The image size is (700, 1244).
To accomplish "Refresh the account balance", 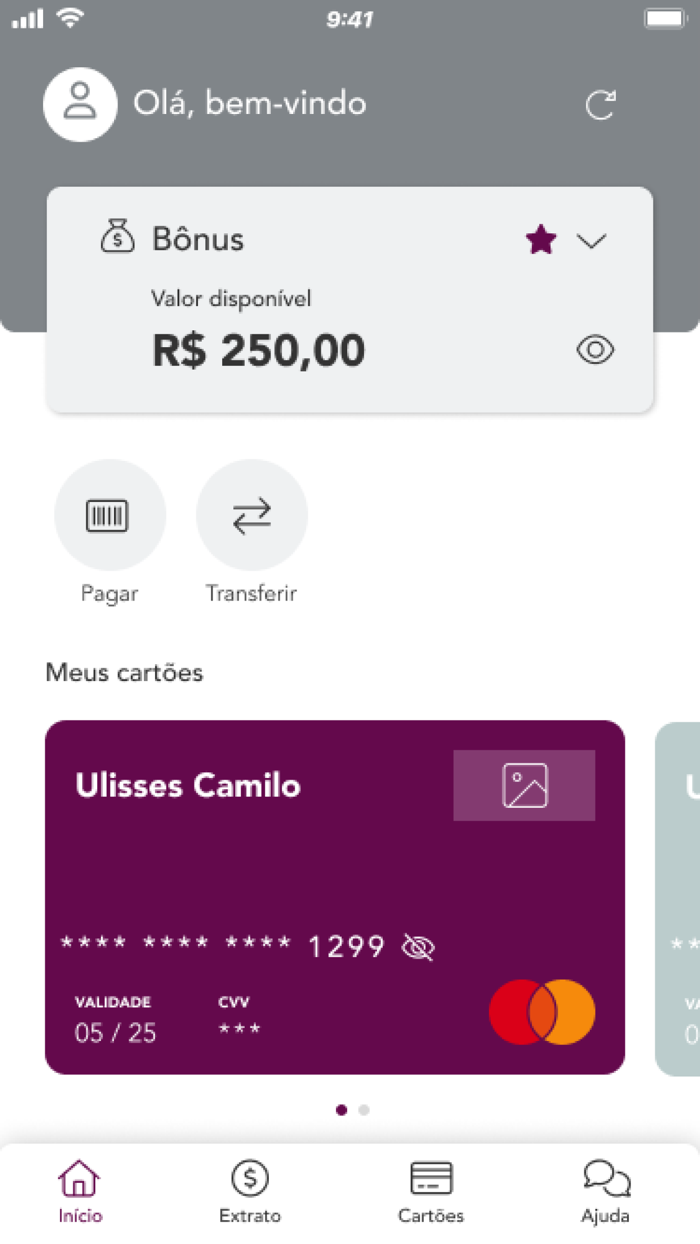I will point(600,104).
